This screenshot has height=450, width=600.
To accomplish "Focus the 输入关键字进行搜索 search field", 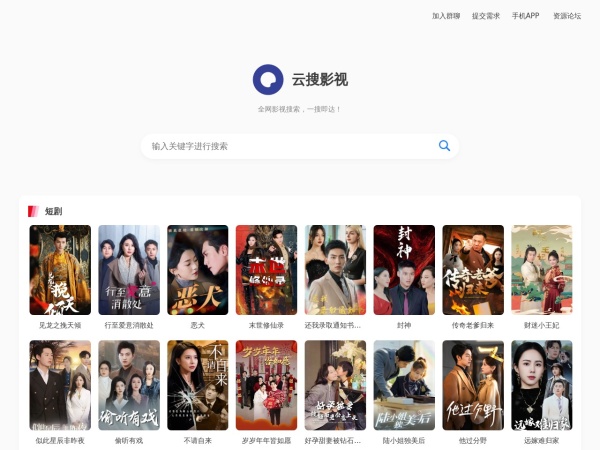I will coord(290,146).
